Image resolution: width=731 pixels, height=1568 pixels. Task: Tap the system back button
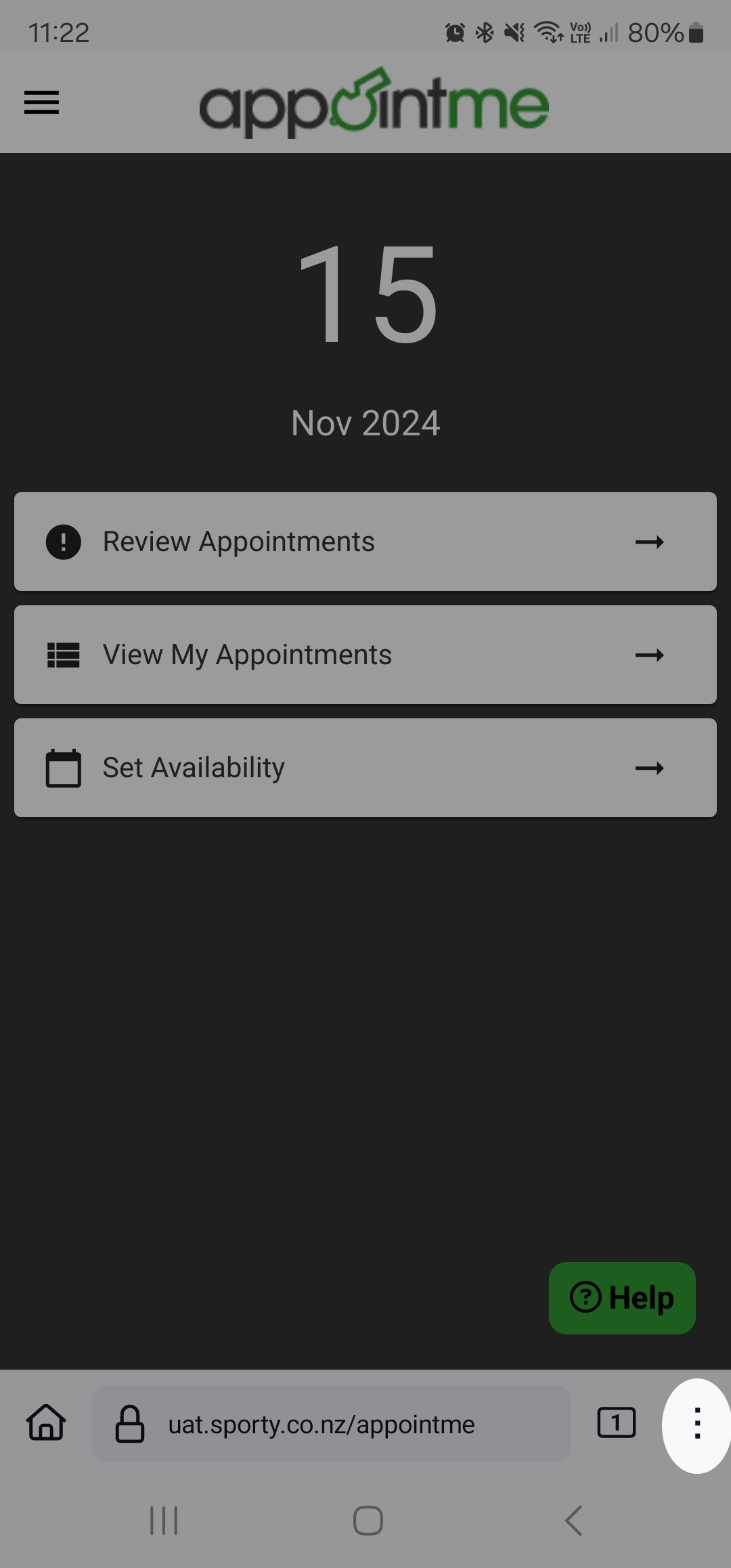[574, 1521]
